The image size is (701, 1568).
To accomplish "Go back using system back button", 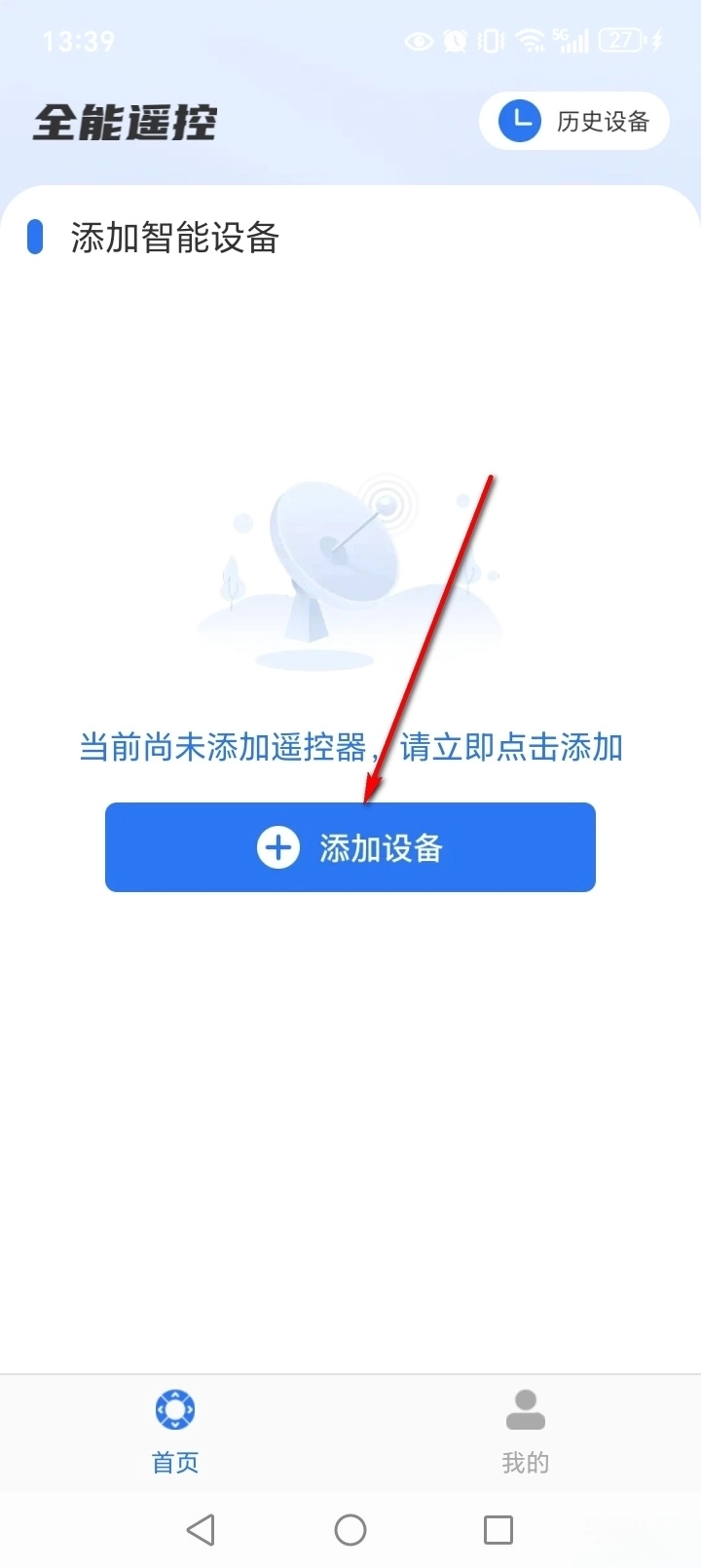I will (201, 1529).
